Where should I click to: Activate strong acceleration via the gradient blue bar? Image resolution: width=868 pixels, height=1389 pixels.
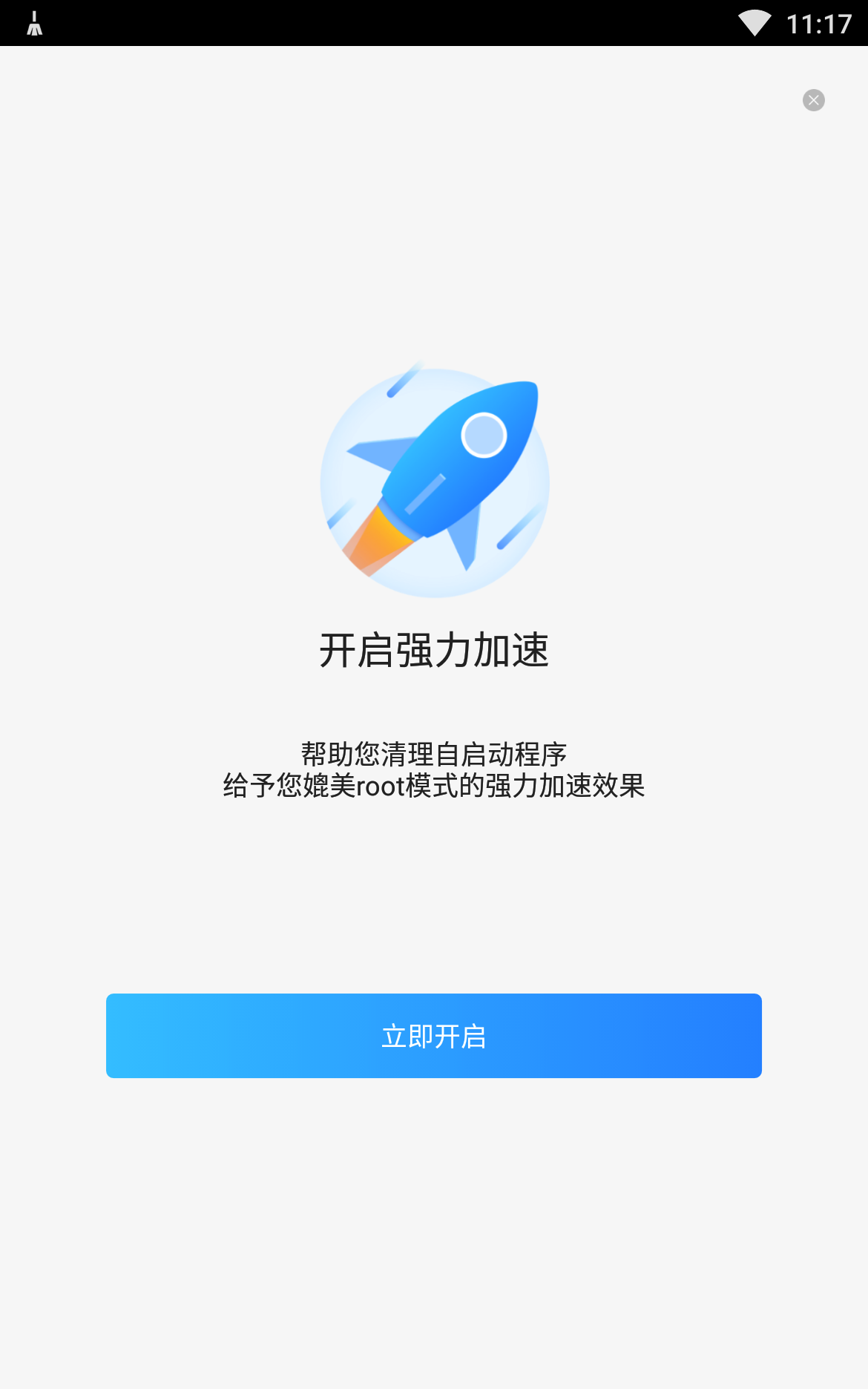click(x=434, y=1035)
